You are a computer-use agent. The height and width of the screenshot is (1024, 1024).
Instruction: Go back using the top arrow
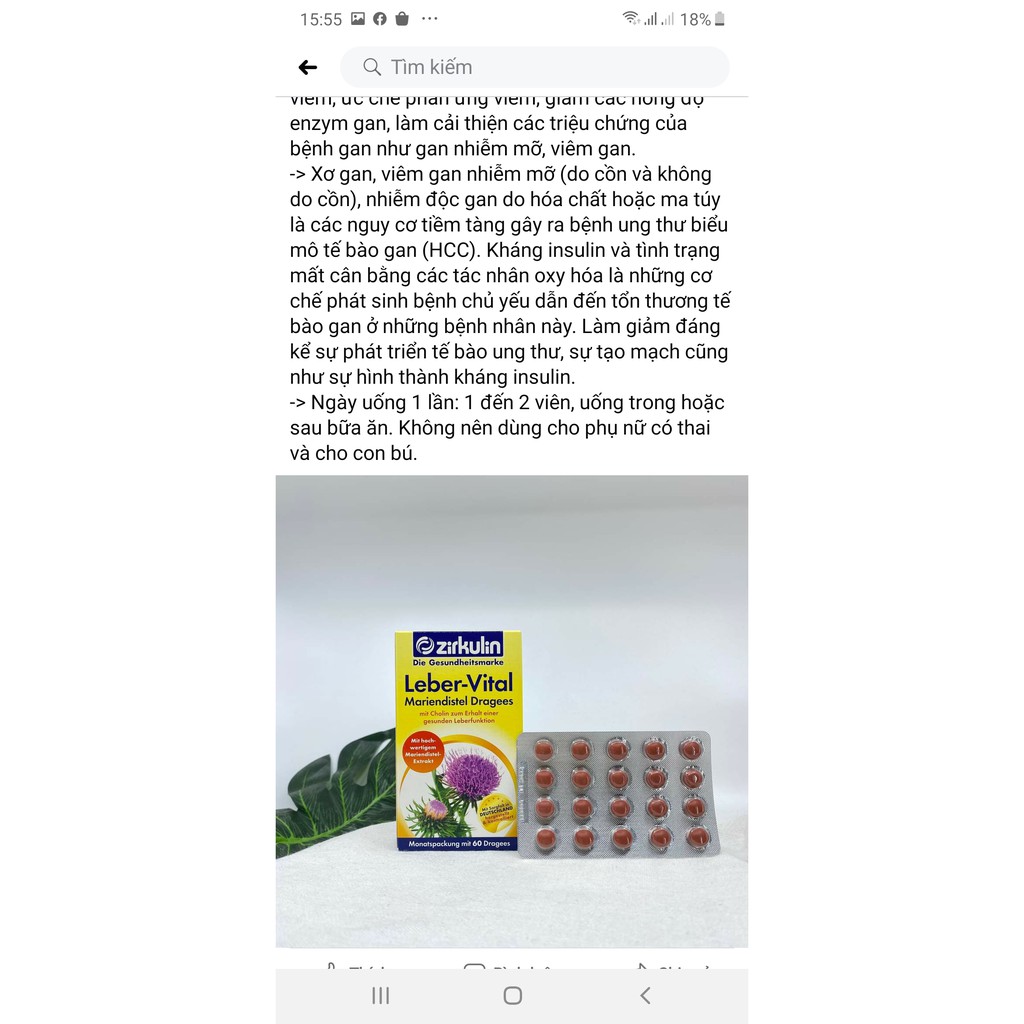pyautogui.click(x=308, y=67)
